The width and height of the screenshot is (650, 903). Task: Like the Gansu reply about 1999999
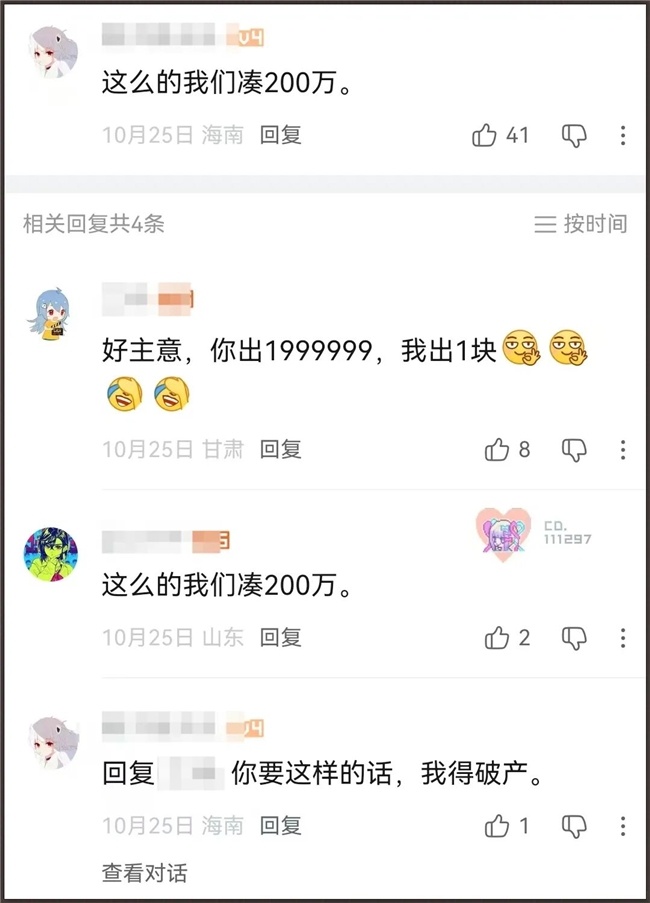tap(497, 450)
